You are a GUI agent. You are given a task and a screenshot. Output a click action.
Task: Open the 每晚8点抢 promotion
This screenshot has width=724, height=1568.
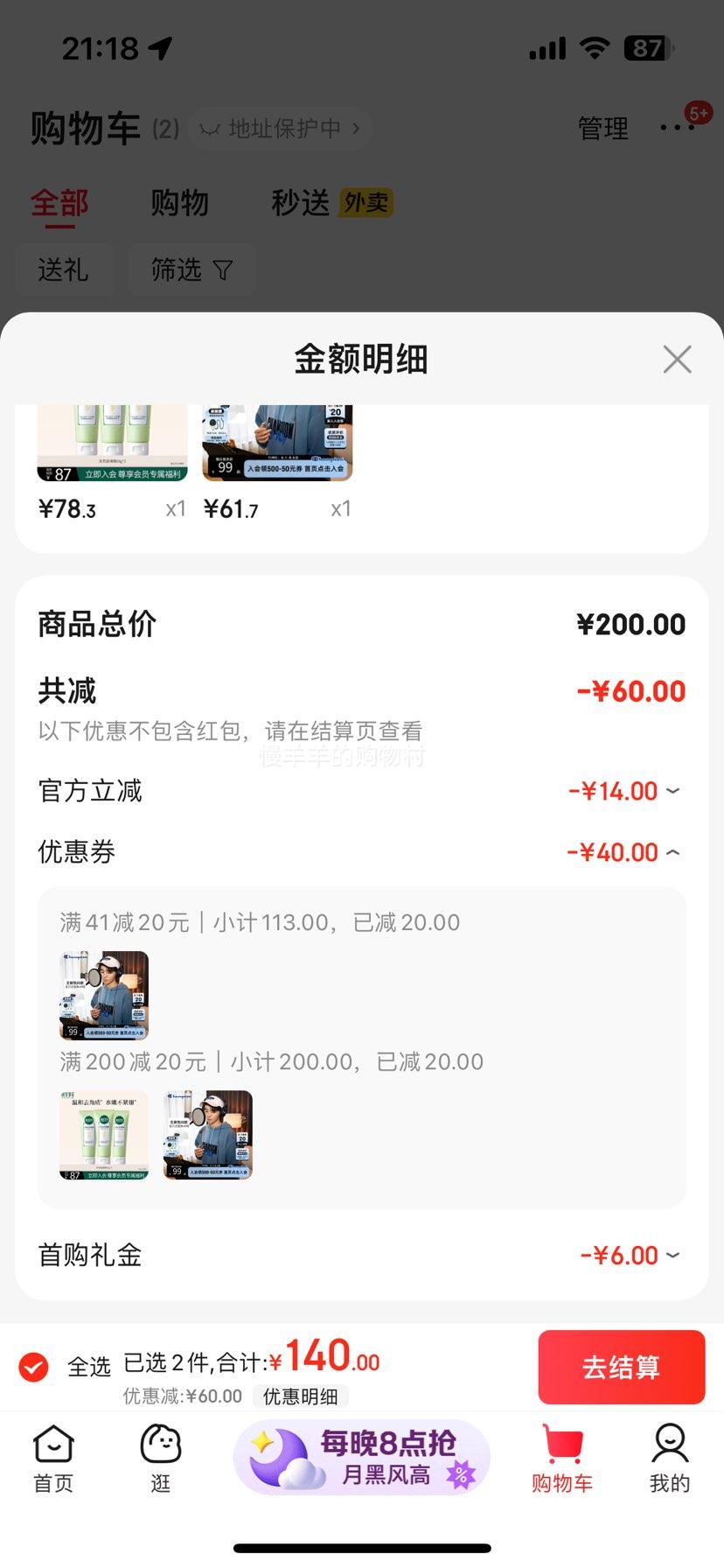point(362,1458)
